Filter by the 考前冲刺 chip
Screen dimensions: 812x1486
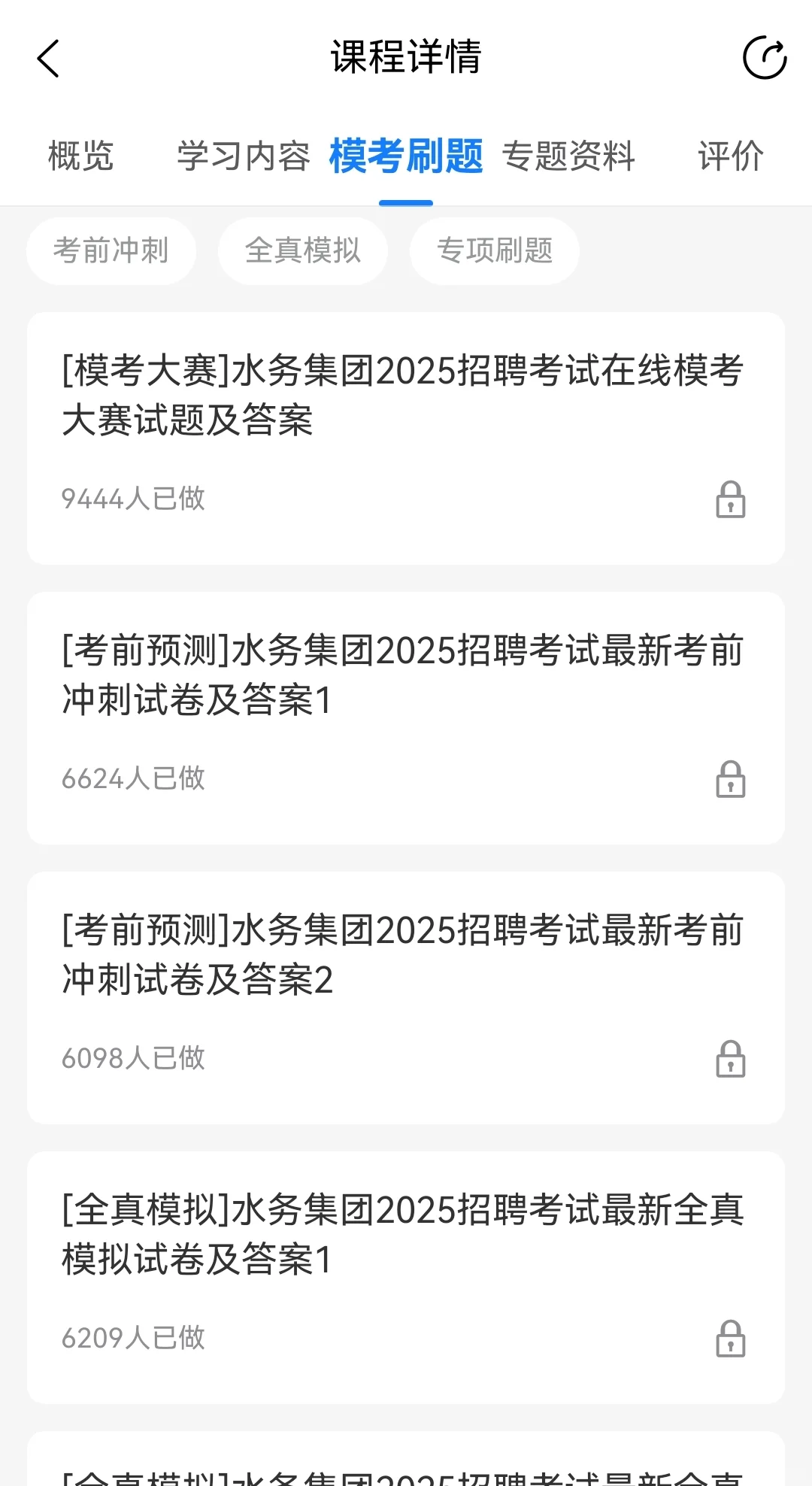(111, 250)
